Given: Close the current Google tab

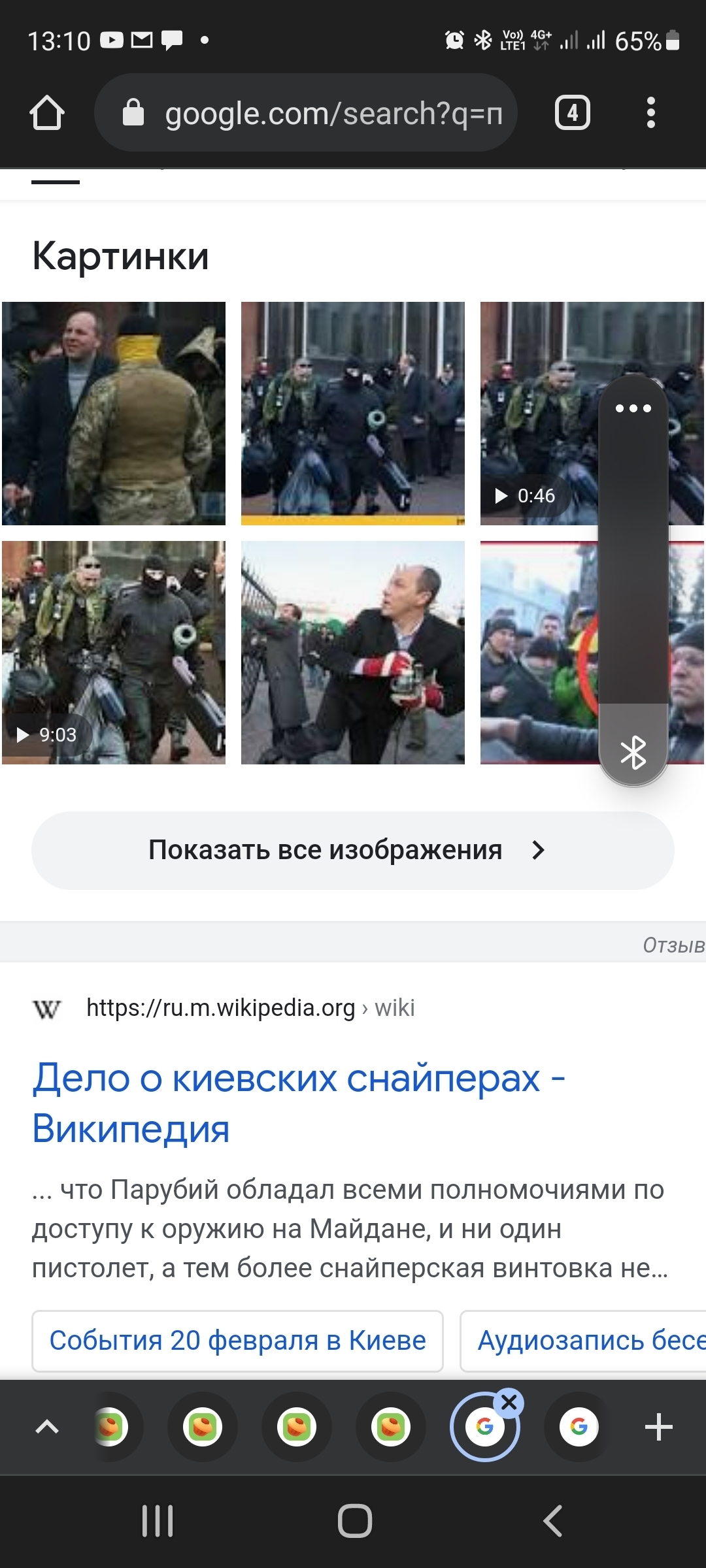Looking at the screenshot, I should (x=509, y=1402).
